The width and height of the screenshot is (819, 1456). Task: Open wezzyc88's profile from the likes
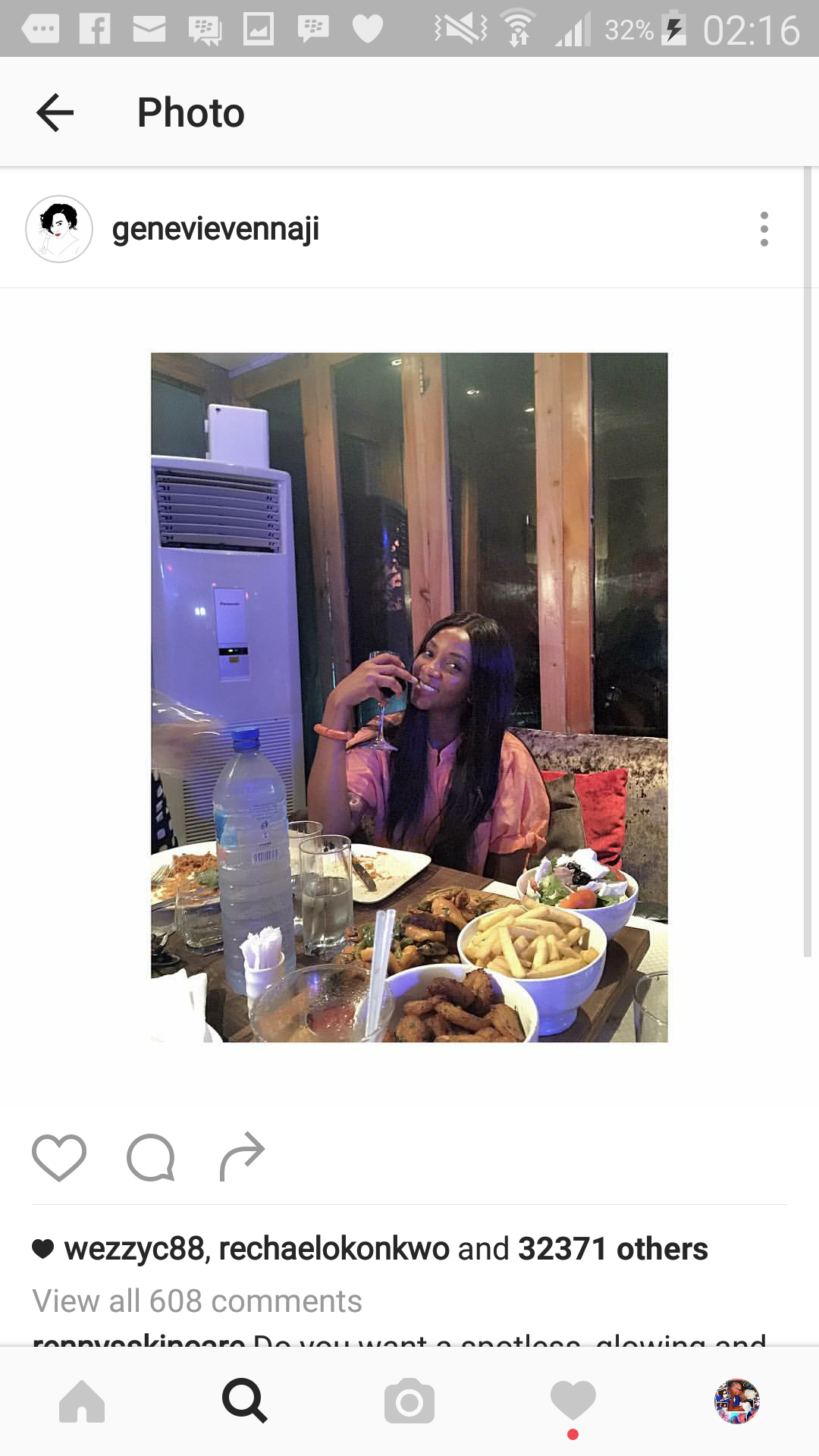pyautogui.click(x=134, y=1249)
